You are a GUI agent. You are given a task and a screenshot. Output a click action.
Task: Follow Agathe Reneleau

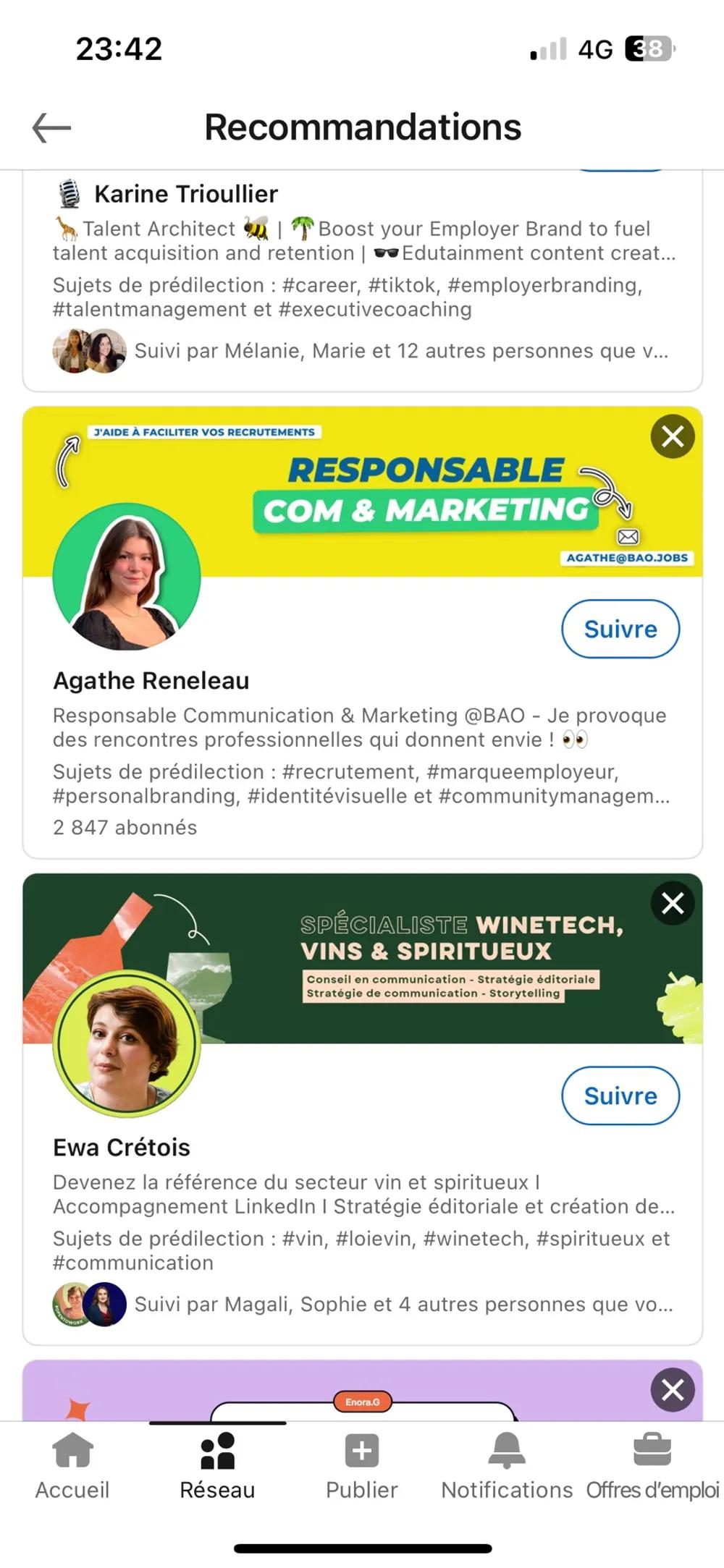pos(620,629)
